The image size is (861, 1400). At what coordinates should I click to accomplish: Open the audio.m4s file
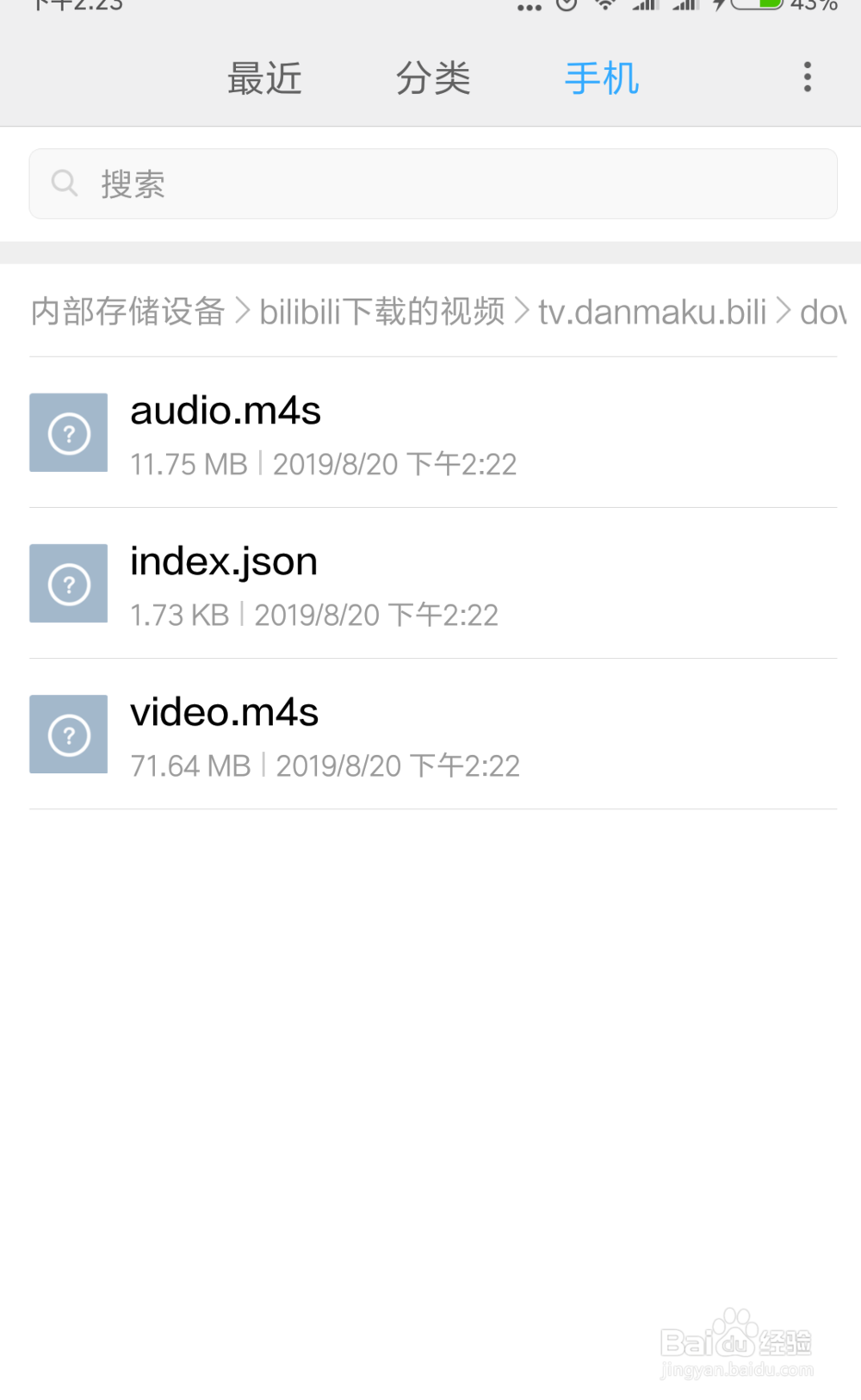[x=433, y=433]
